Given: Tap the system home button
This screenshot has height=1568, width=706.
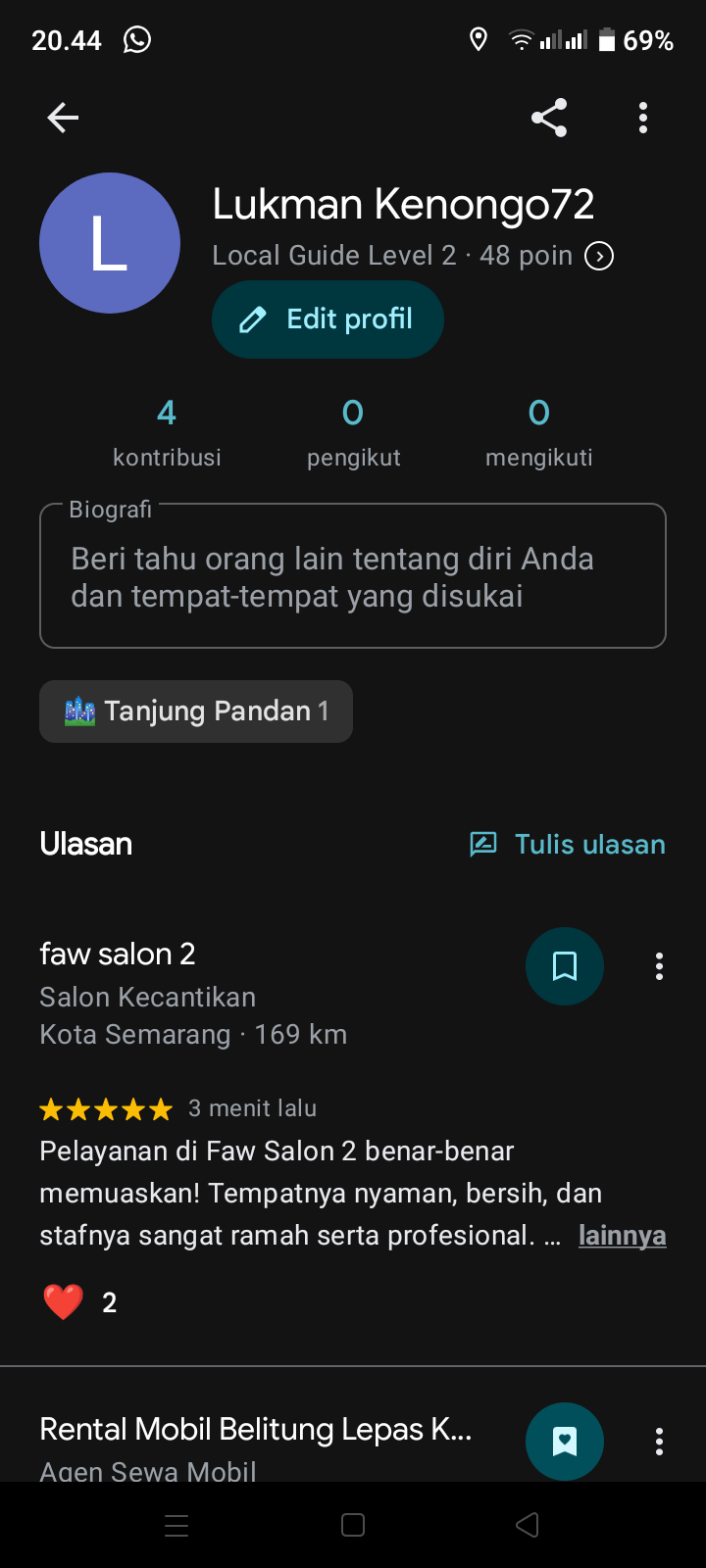Looking at the screenshot, I should [x=353, y=1525].
